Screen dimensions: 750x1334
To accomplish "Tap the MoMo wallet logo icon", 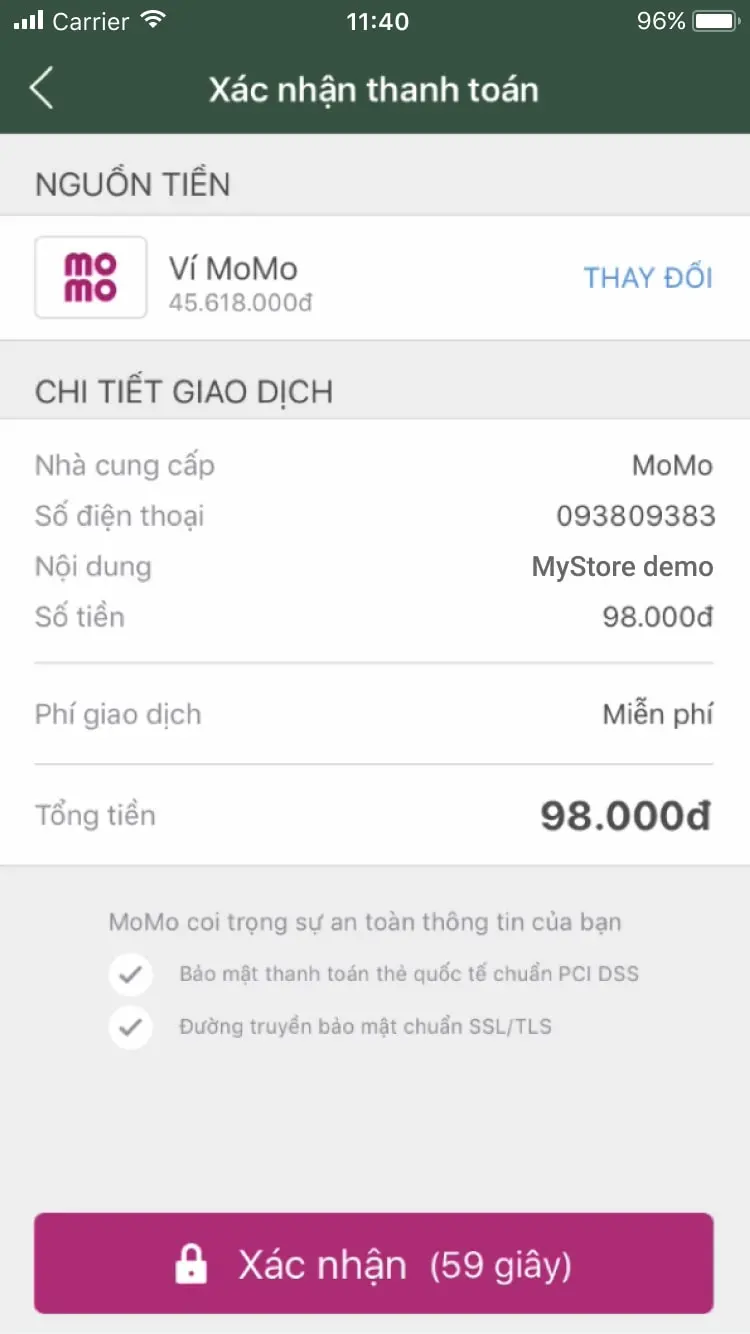I will pos(90,277).
